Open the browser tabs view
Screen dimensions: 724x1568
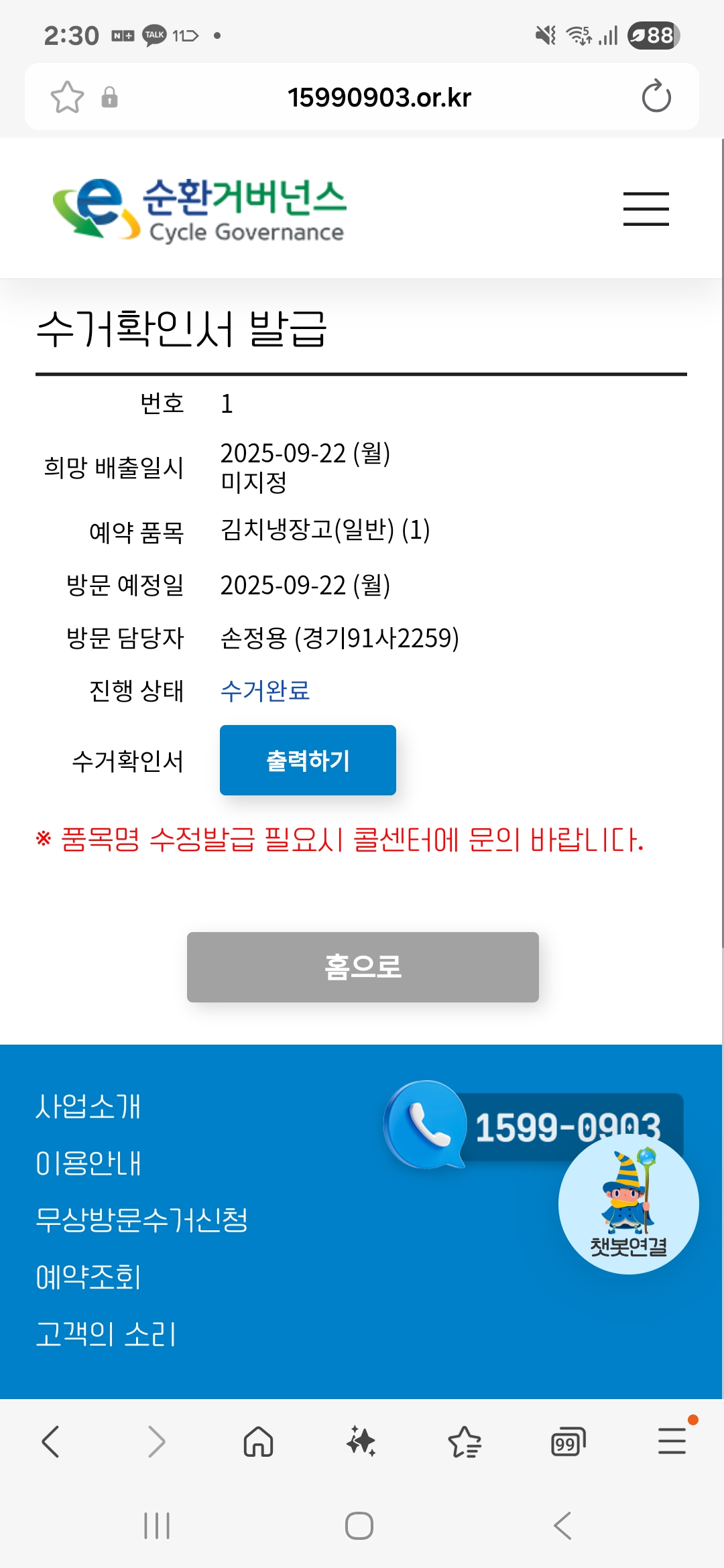[568, 1441]
